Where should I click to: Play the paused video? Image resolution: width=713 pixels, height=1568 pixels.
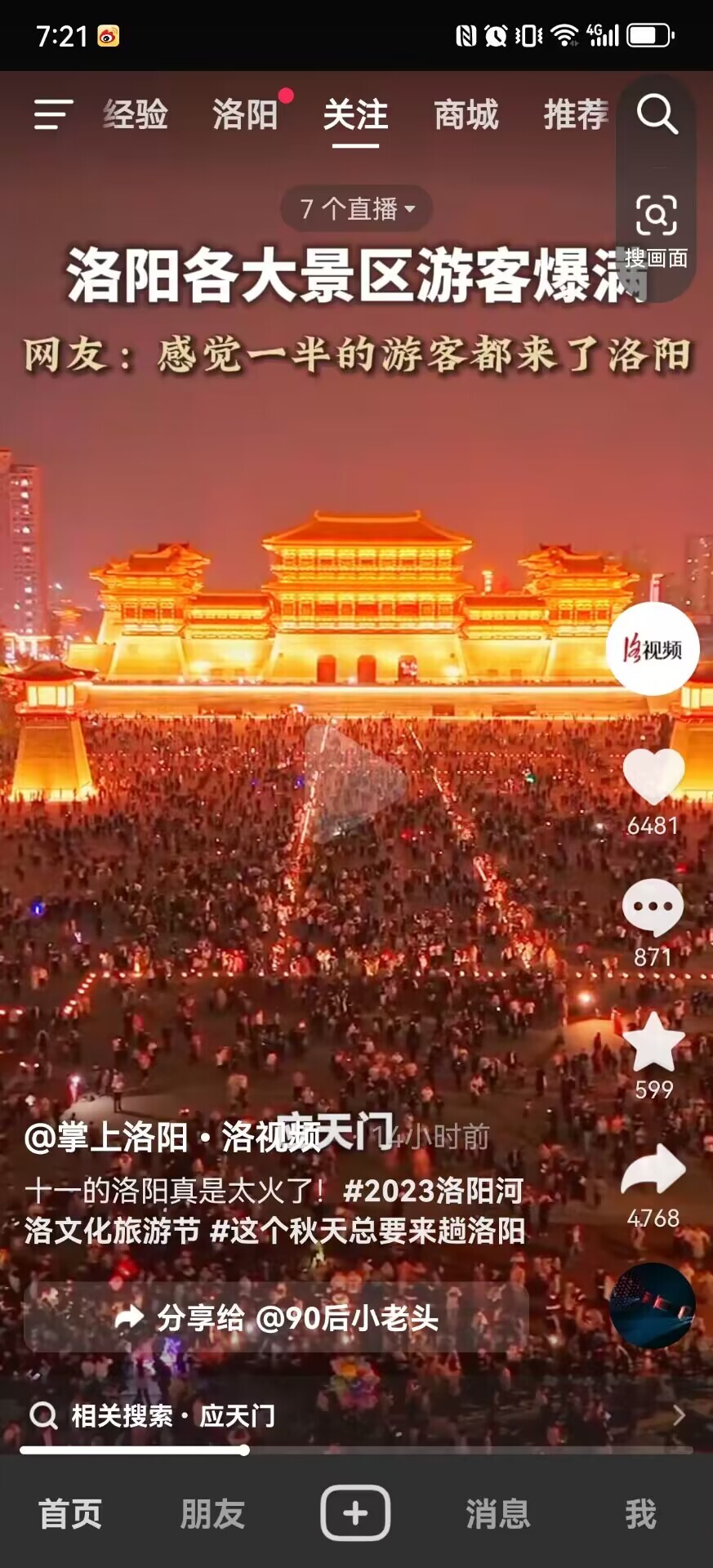click(356, 782)
